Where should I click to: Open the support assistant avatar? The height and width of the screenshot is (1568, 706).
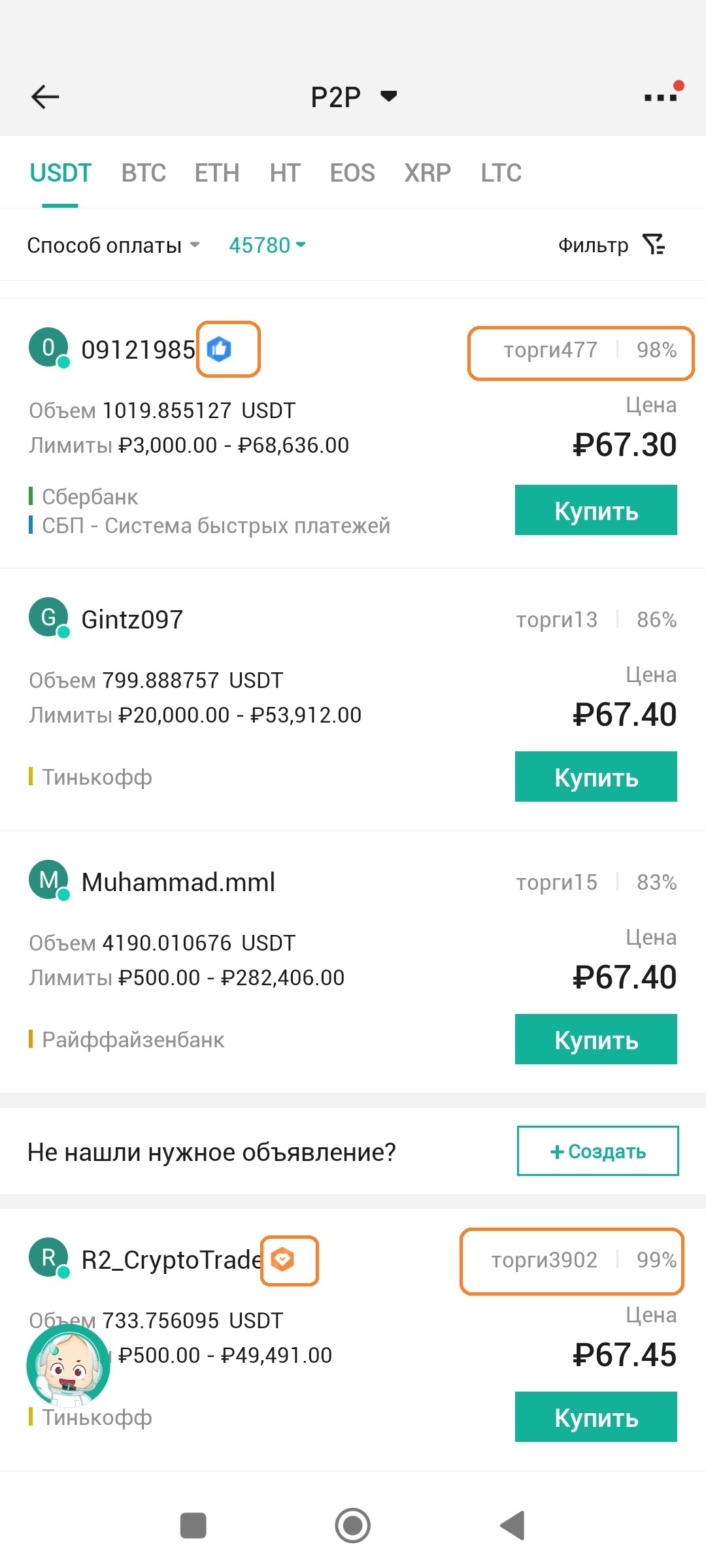[x=68, y=1365]
